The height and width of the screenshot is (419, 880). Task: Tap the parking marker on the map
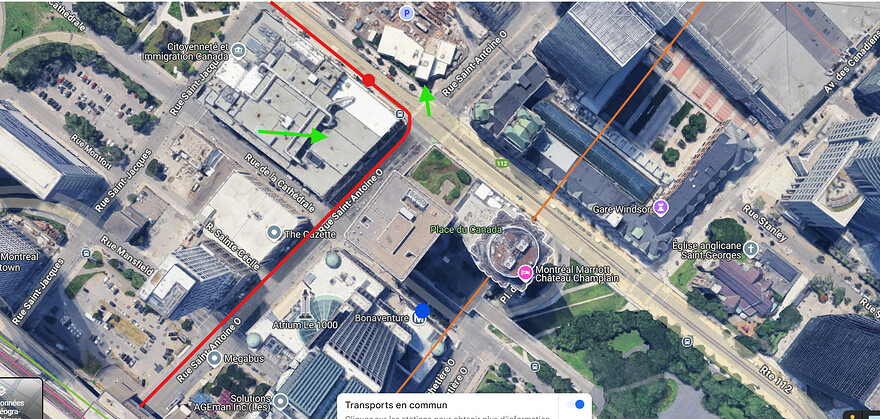406,13
